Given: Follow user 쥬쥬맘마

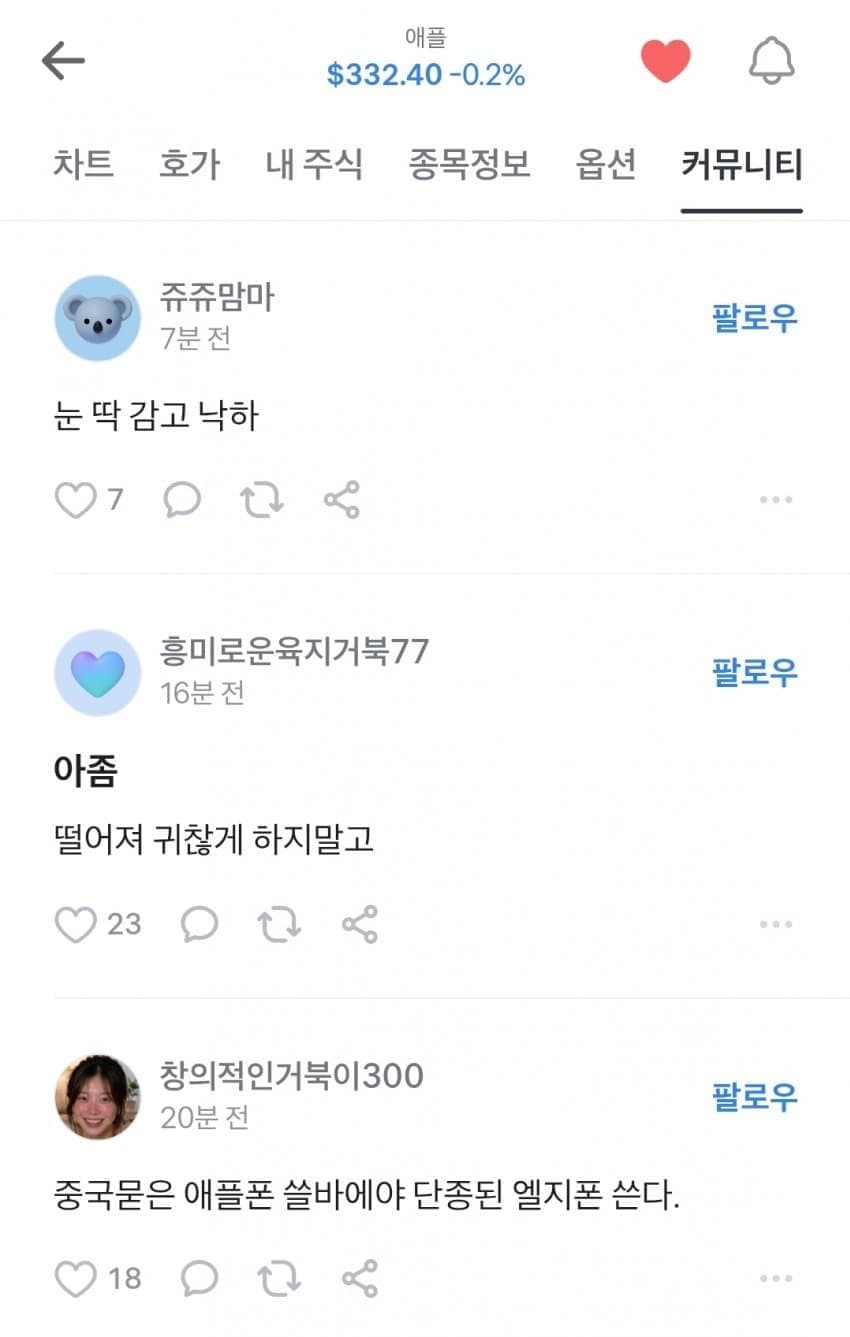Looking at the screenshot, I should click(x=755, y=318).
